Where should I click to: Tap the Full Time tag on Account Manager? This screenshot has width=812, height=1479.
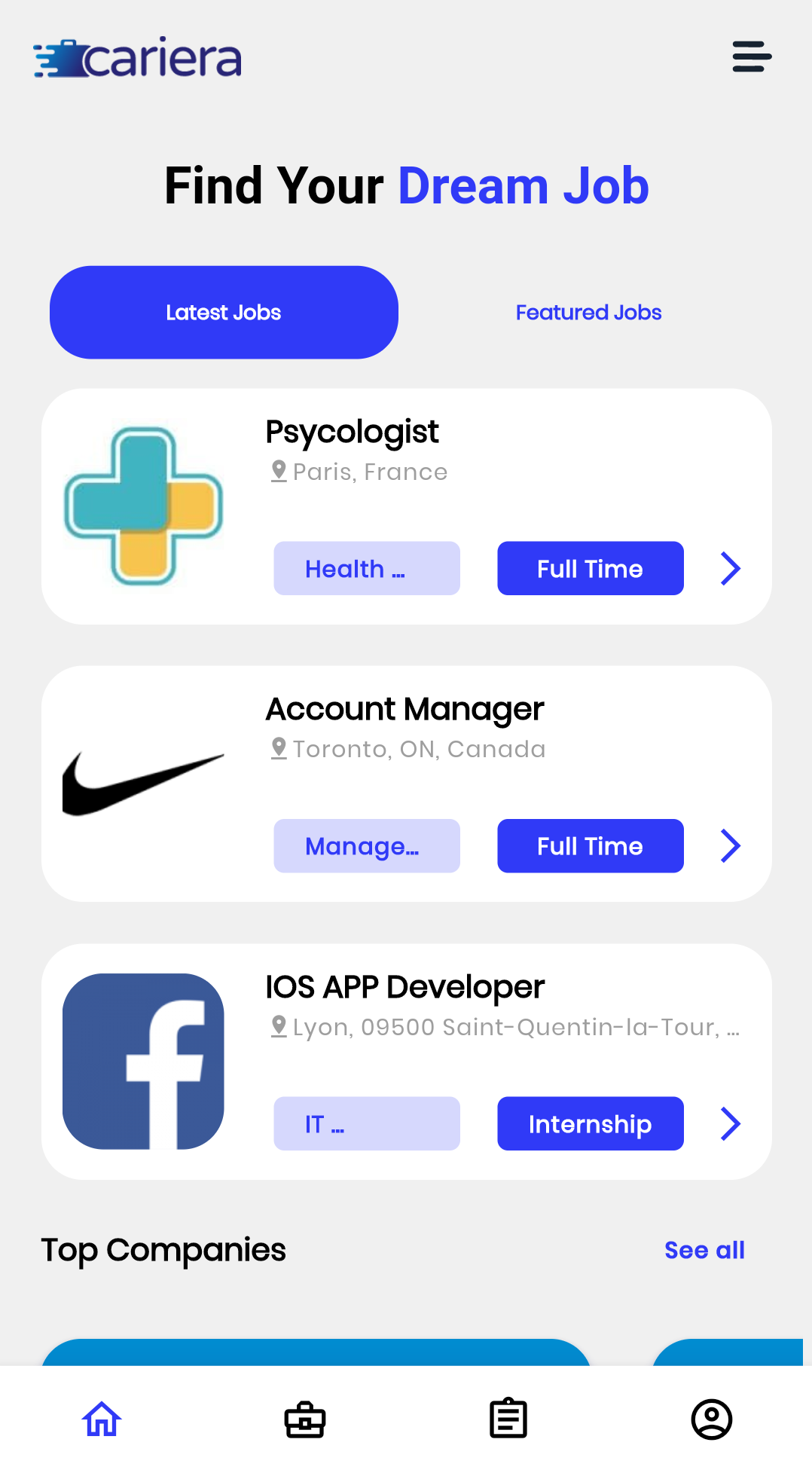(x=591, y=846)
